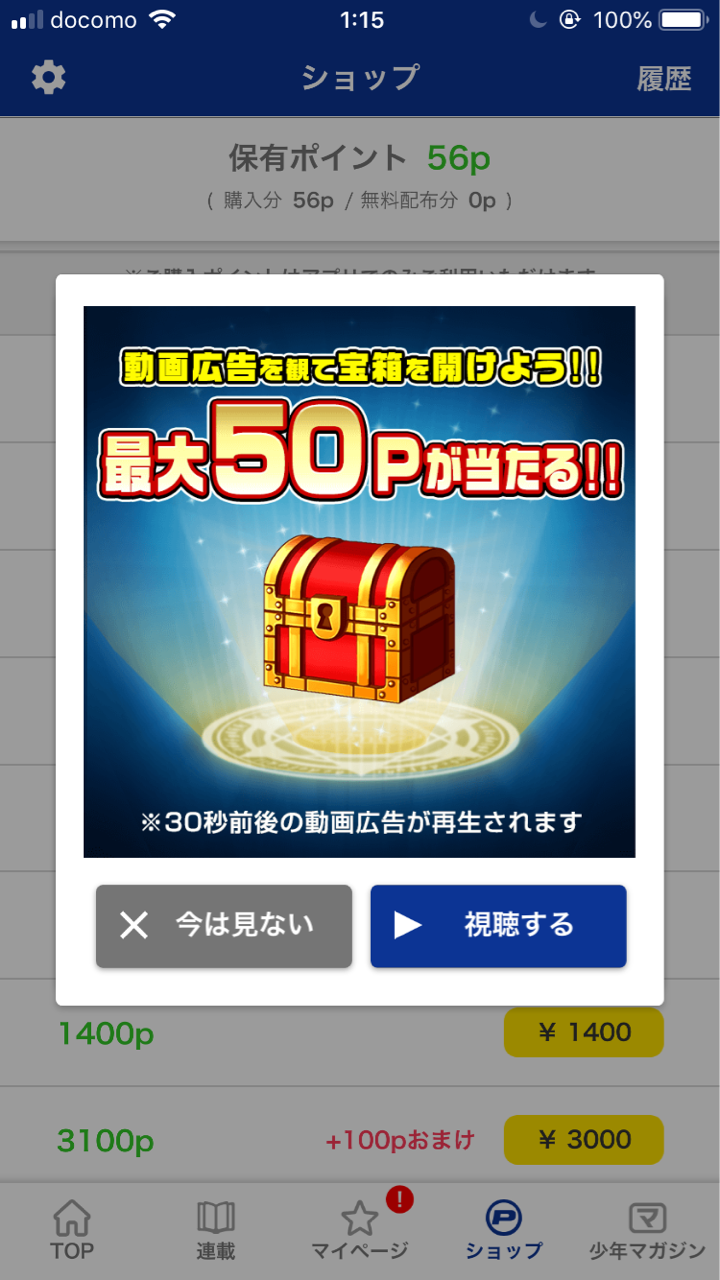
Task: Watch the video ad via 視聴する
Action: point(498,926)
